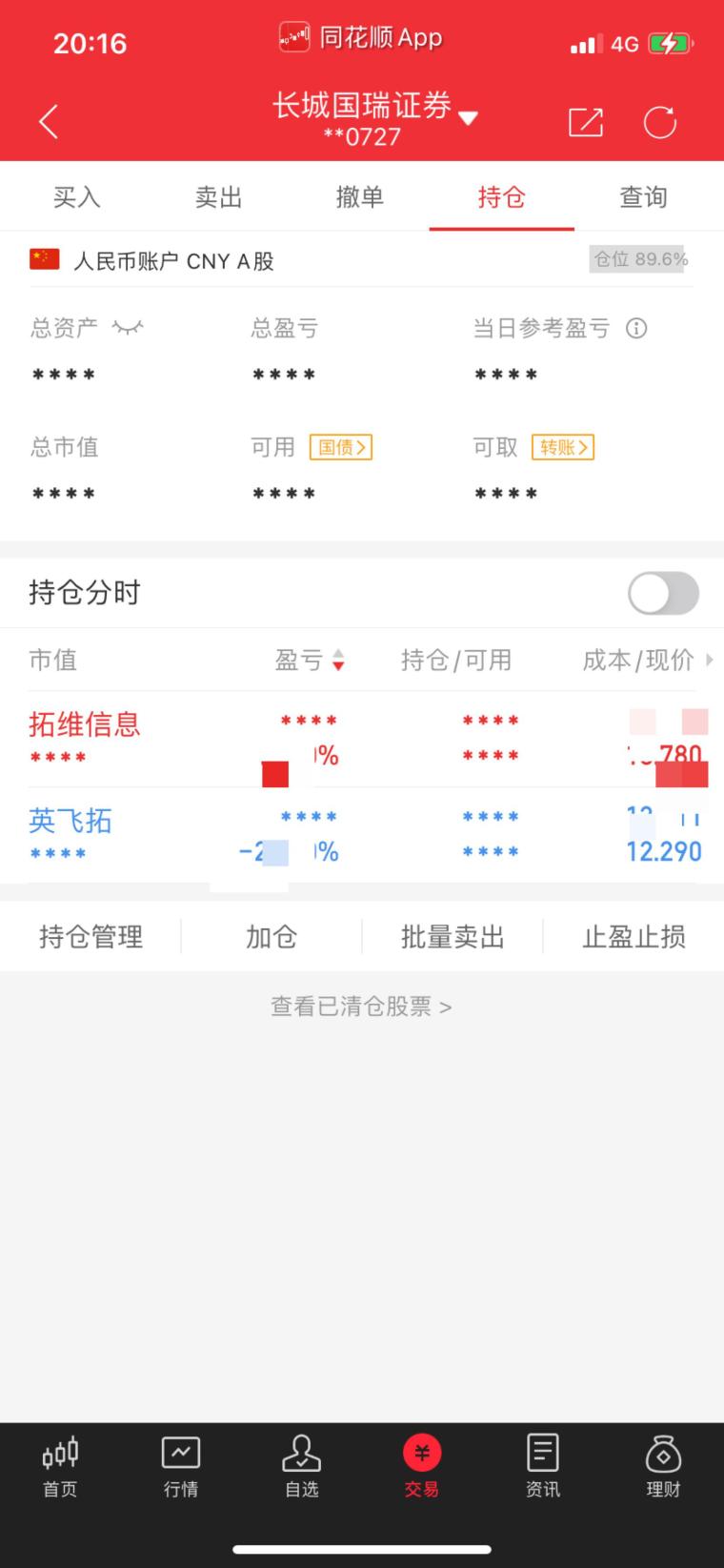Expand the 长城国瑞证券 account dropdown
724x1568 pixels.
click(x=468, y=118)
